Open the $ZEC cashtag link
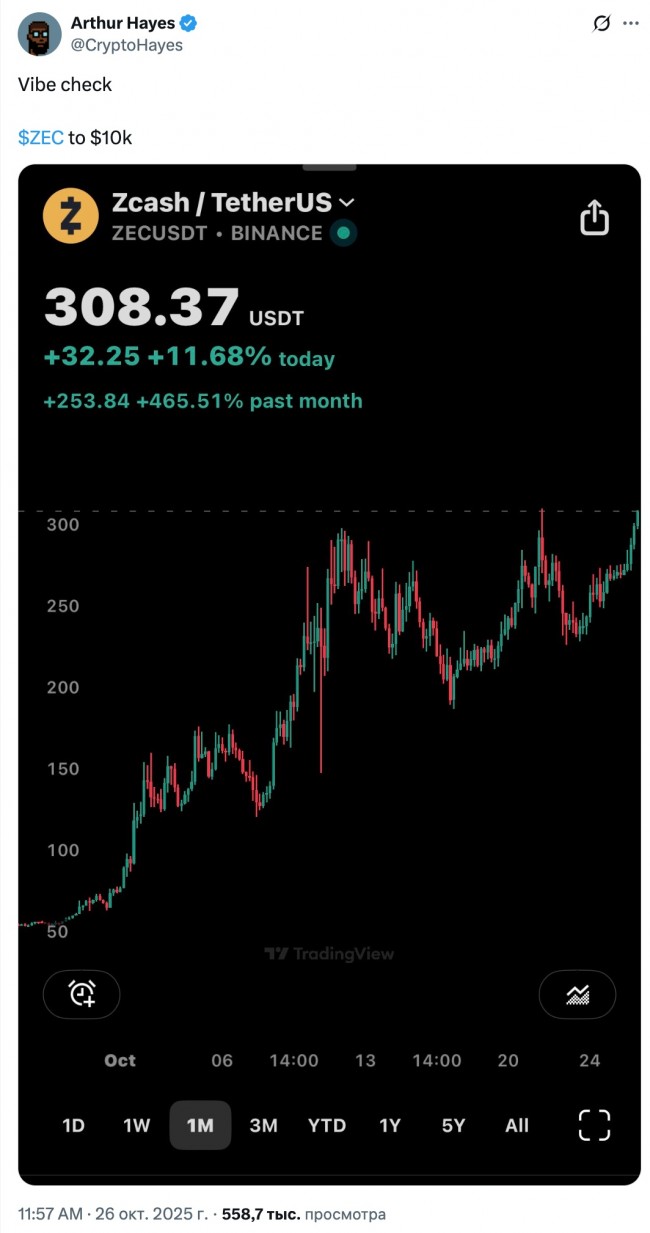 coord(41,138)
